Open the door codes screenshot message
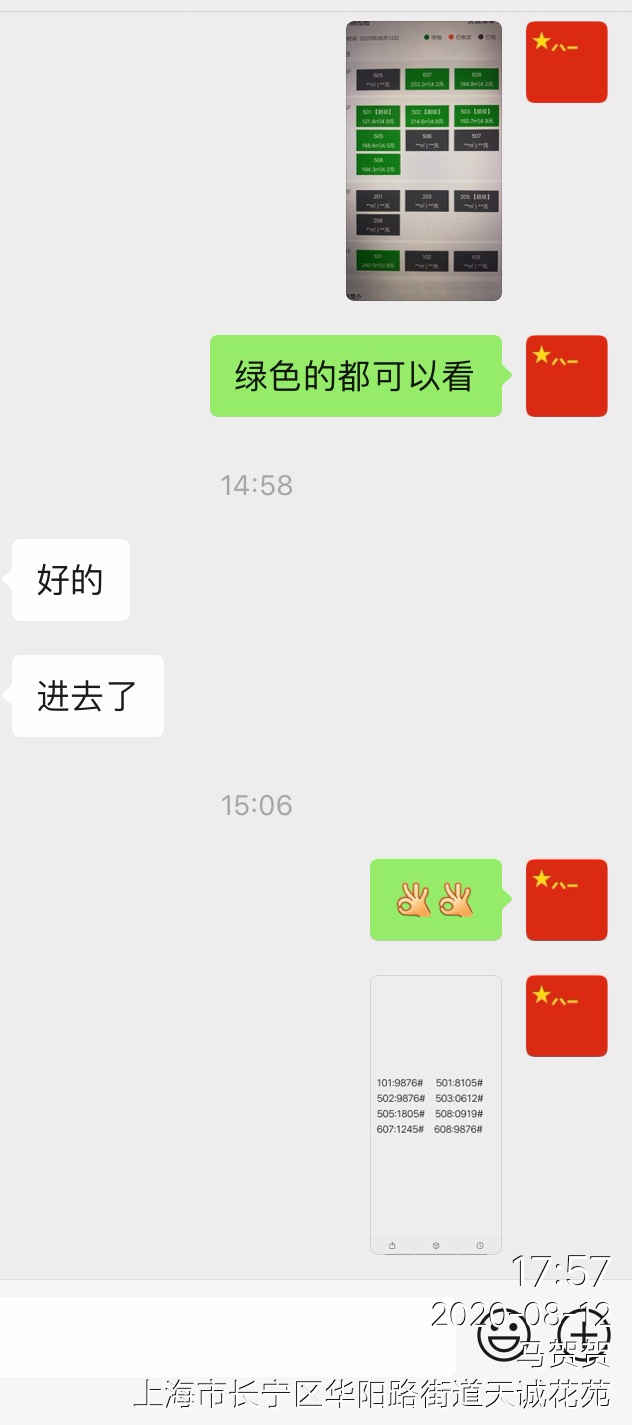632x1425 pixels. [436, 1114]
